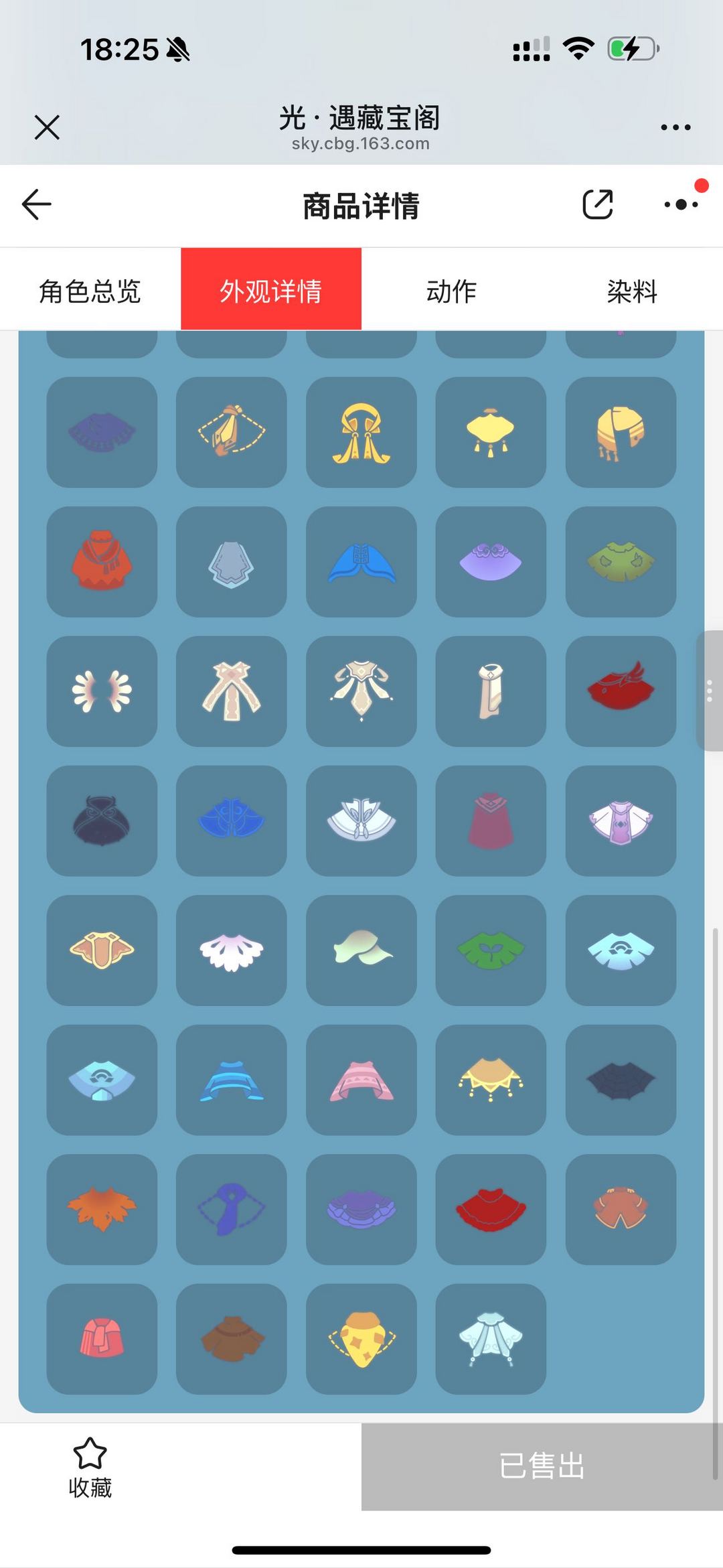
Task: Open the yellow star-patterned cape item
Action: tap(361, 1339)
